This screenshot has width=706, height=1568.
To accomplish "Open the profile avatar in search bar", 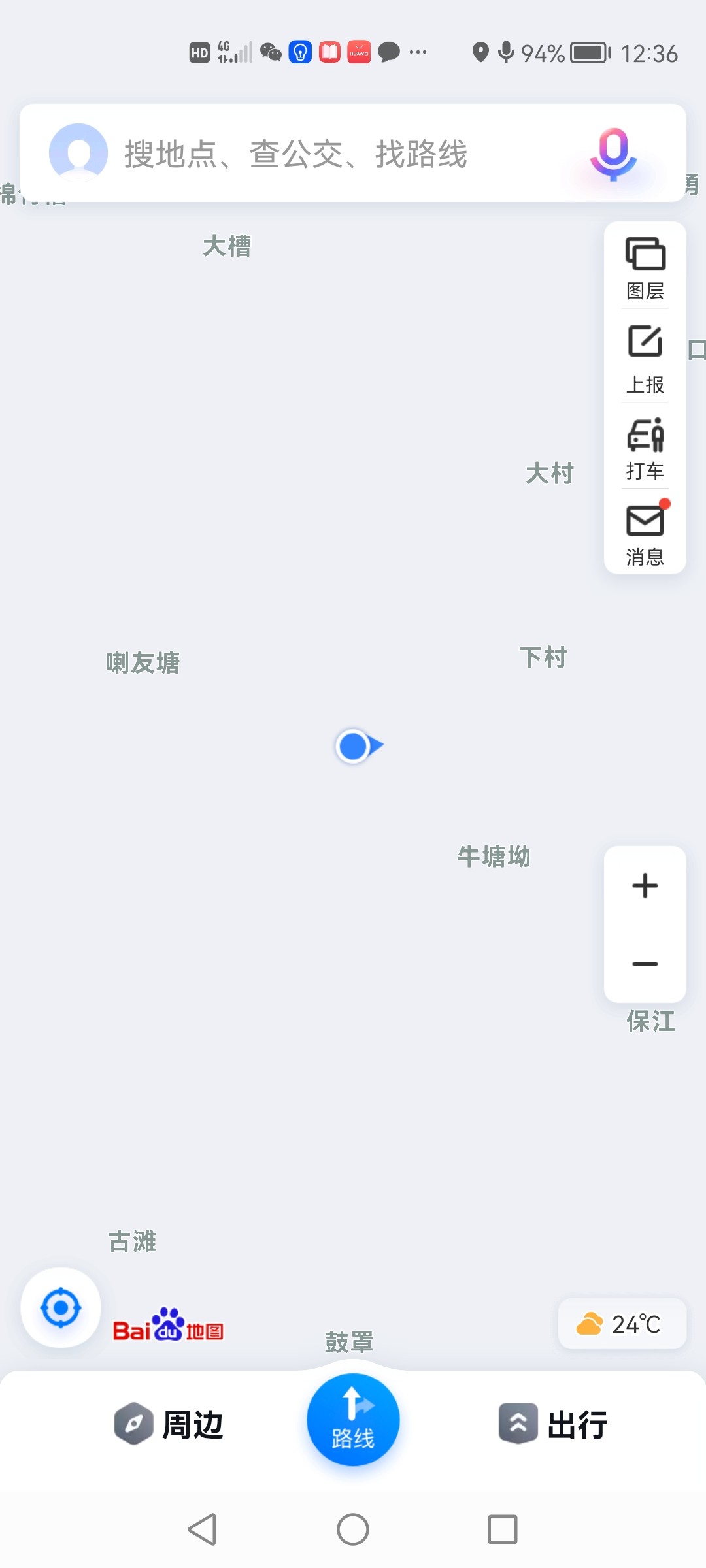I will (78, 153).
